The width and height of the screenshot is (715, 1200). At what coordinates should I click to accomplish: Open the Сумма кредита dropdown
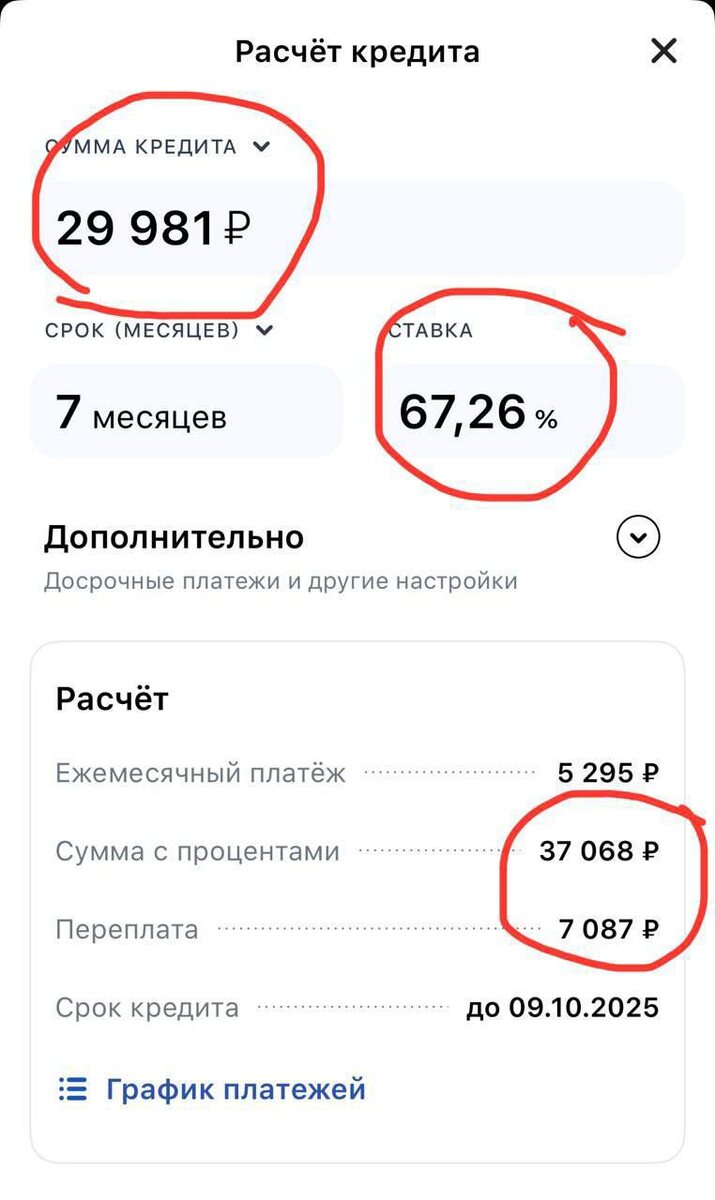261,147
